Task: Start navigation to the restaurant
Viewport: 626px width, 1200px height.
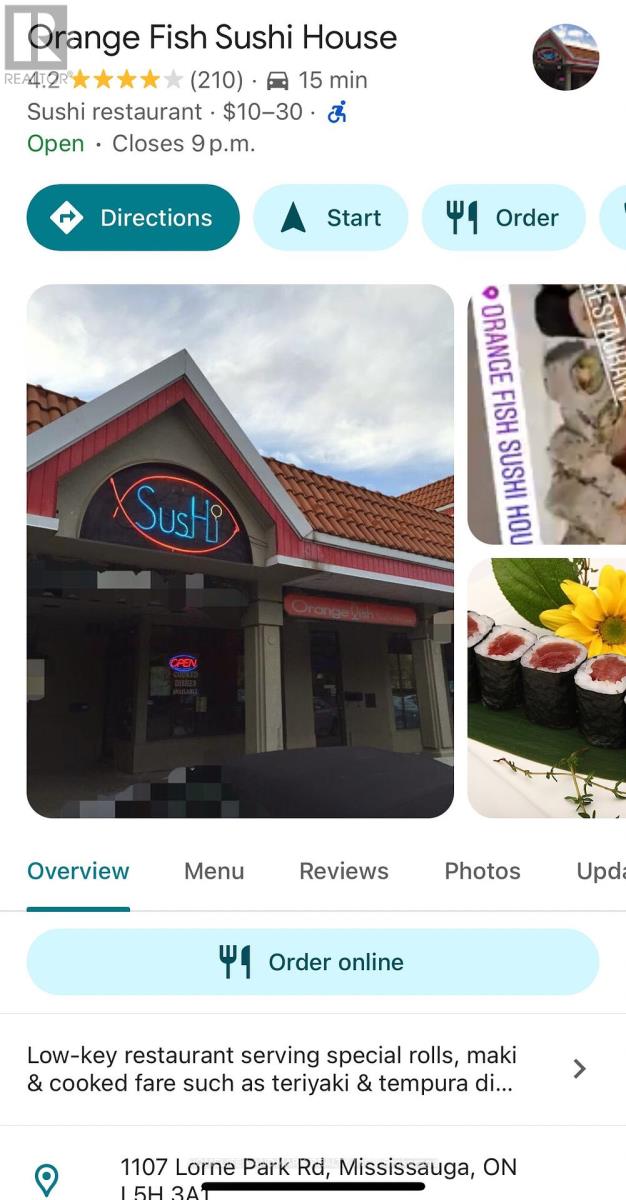Action: click(x=331, y=217)
